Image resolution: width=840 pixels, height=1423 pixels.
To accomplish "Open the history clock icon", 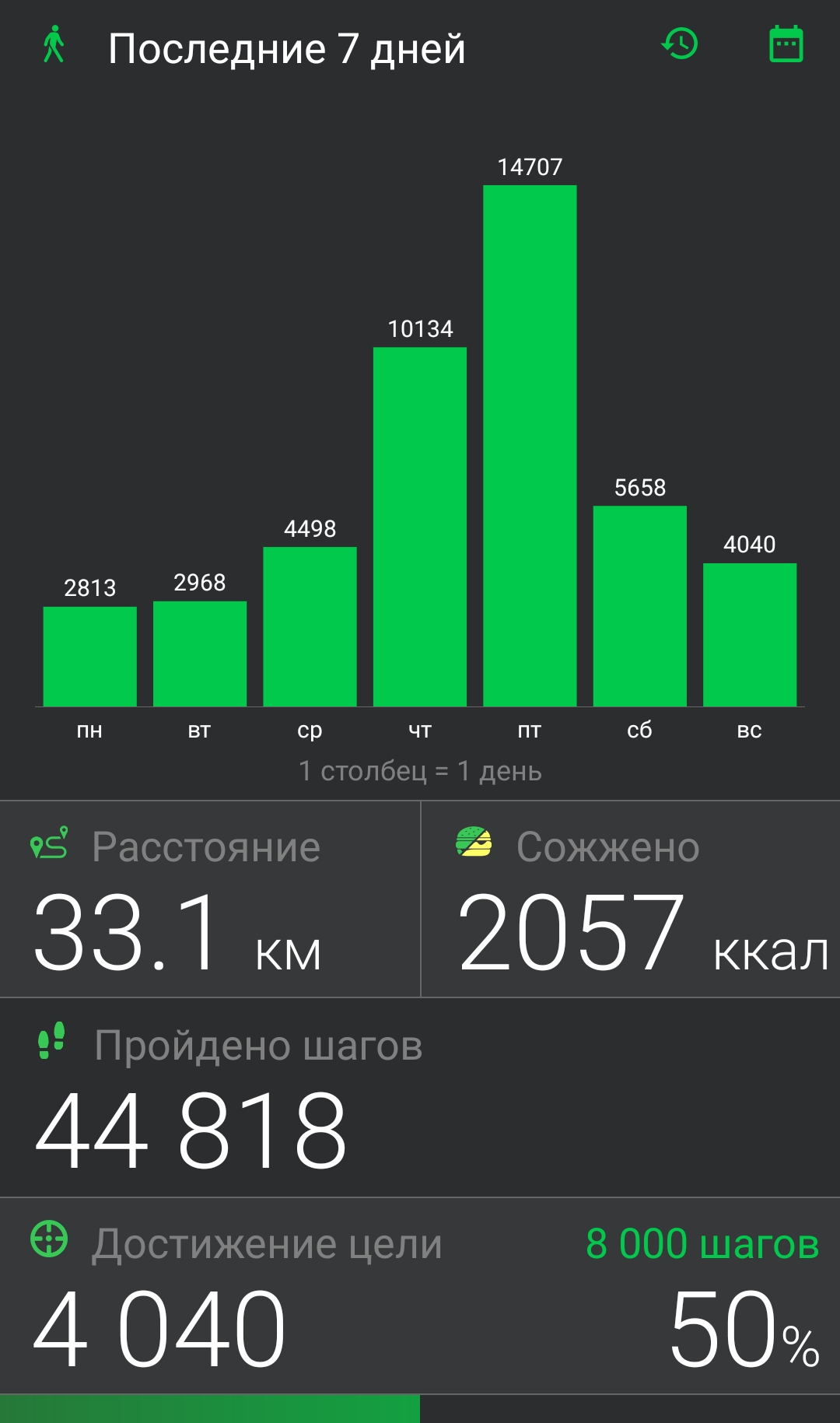I will click(680, 44).
